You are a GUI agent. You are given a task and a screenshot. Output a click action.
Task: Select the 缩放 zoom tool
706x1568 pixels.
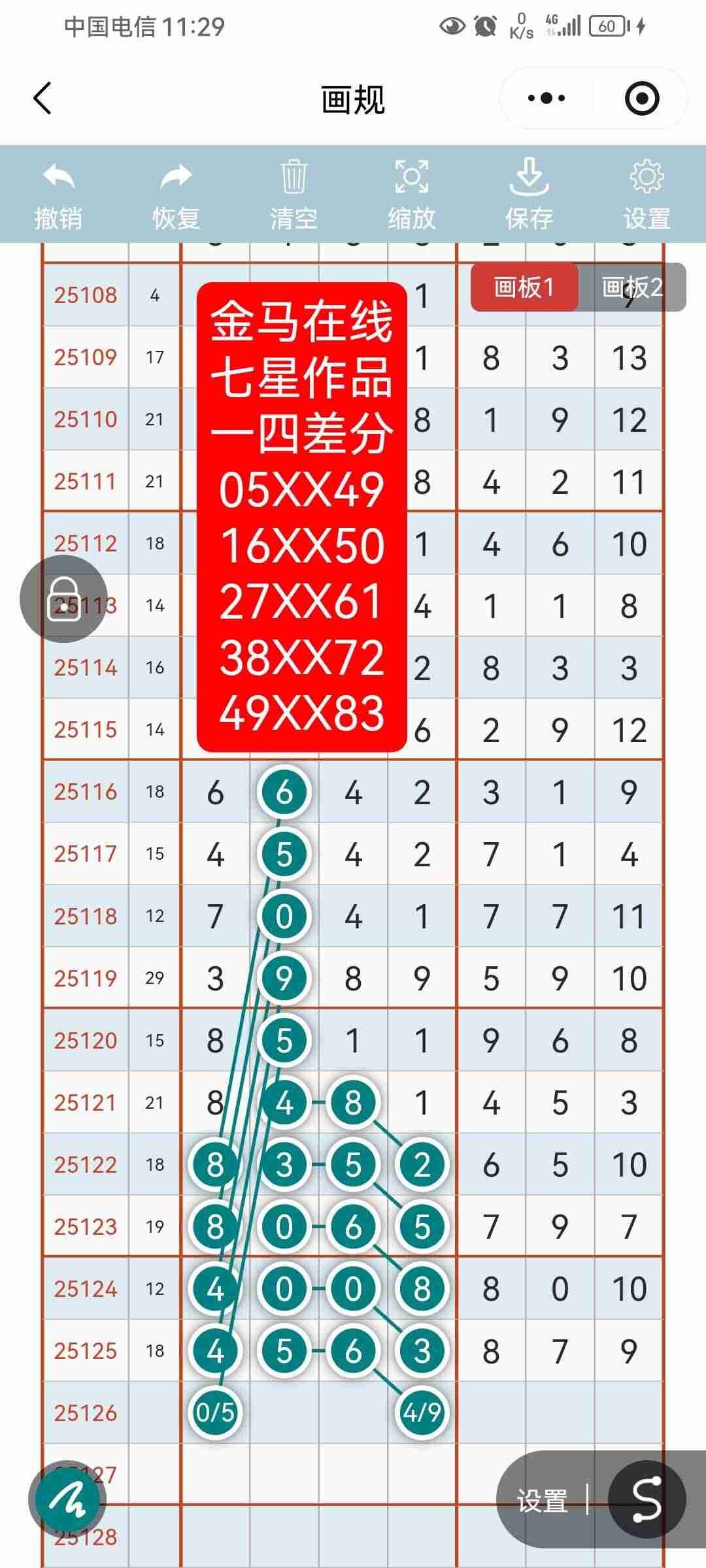[412, 195]
